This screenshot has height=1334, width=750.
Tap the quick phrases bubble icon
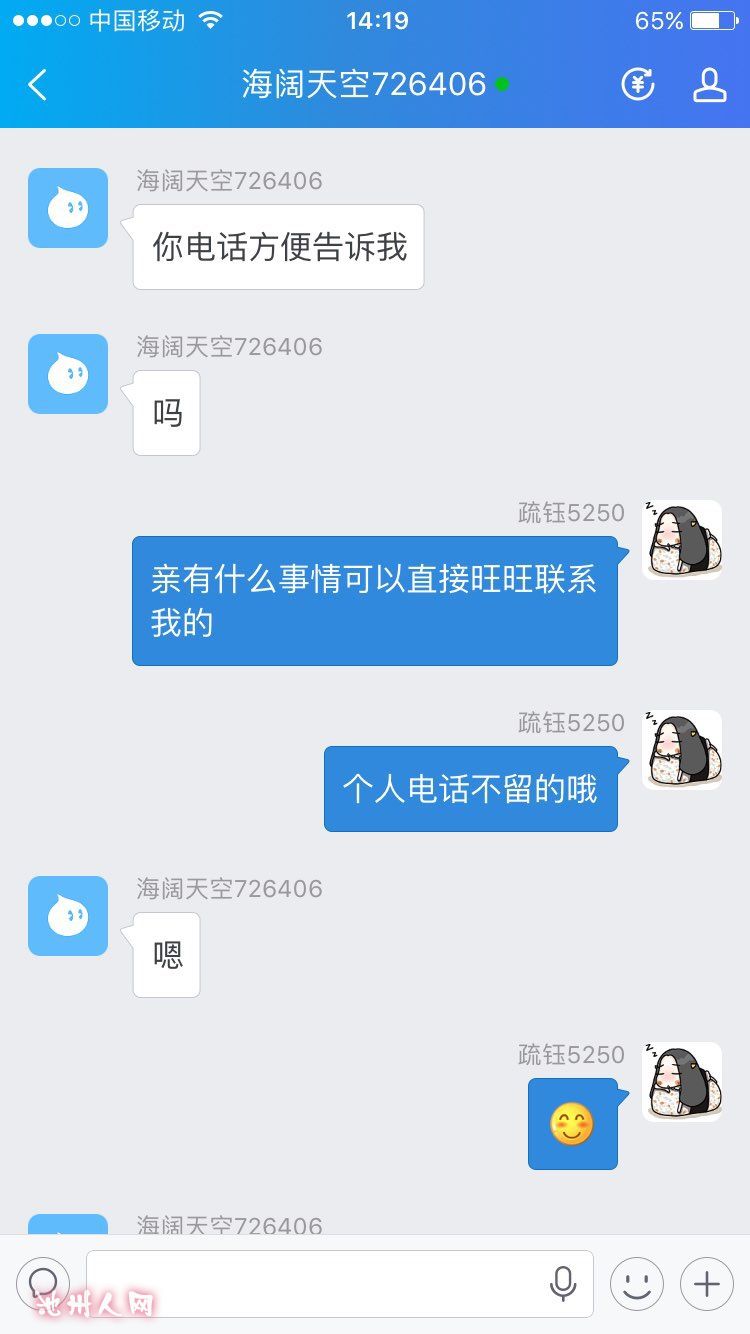(43, 1283)
